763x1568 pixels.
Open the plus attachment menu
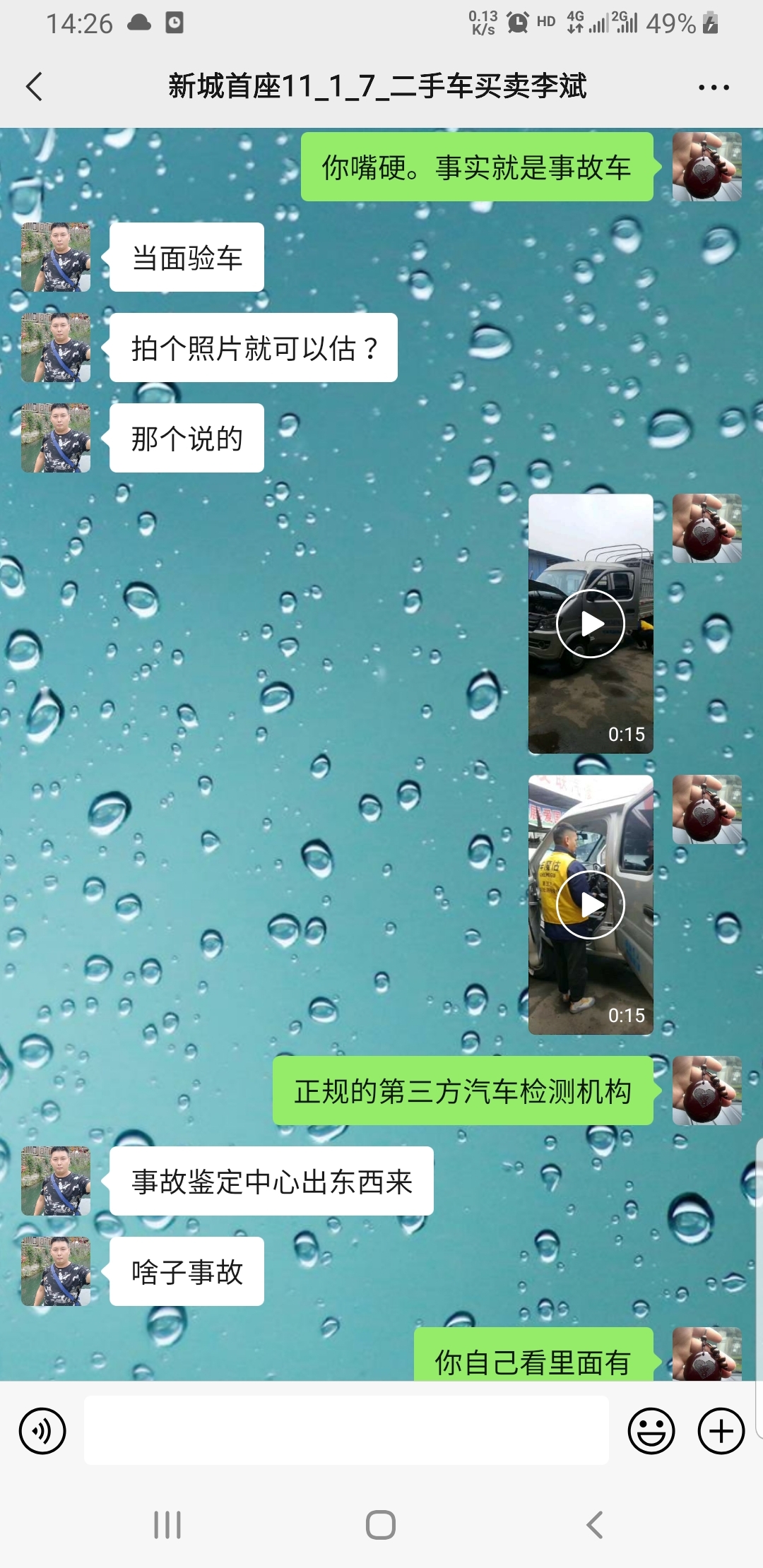(x=721, y=1431)
